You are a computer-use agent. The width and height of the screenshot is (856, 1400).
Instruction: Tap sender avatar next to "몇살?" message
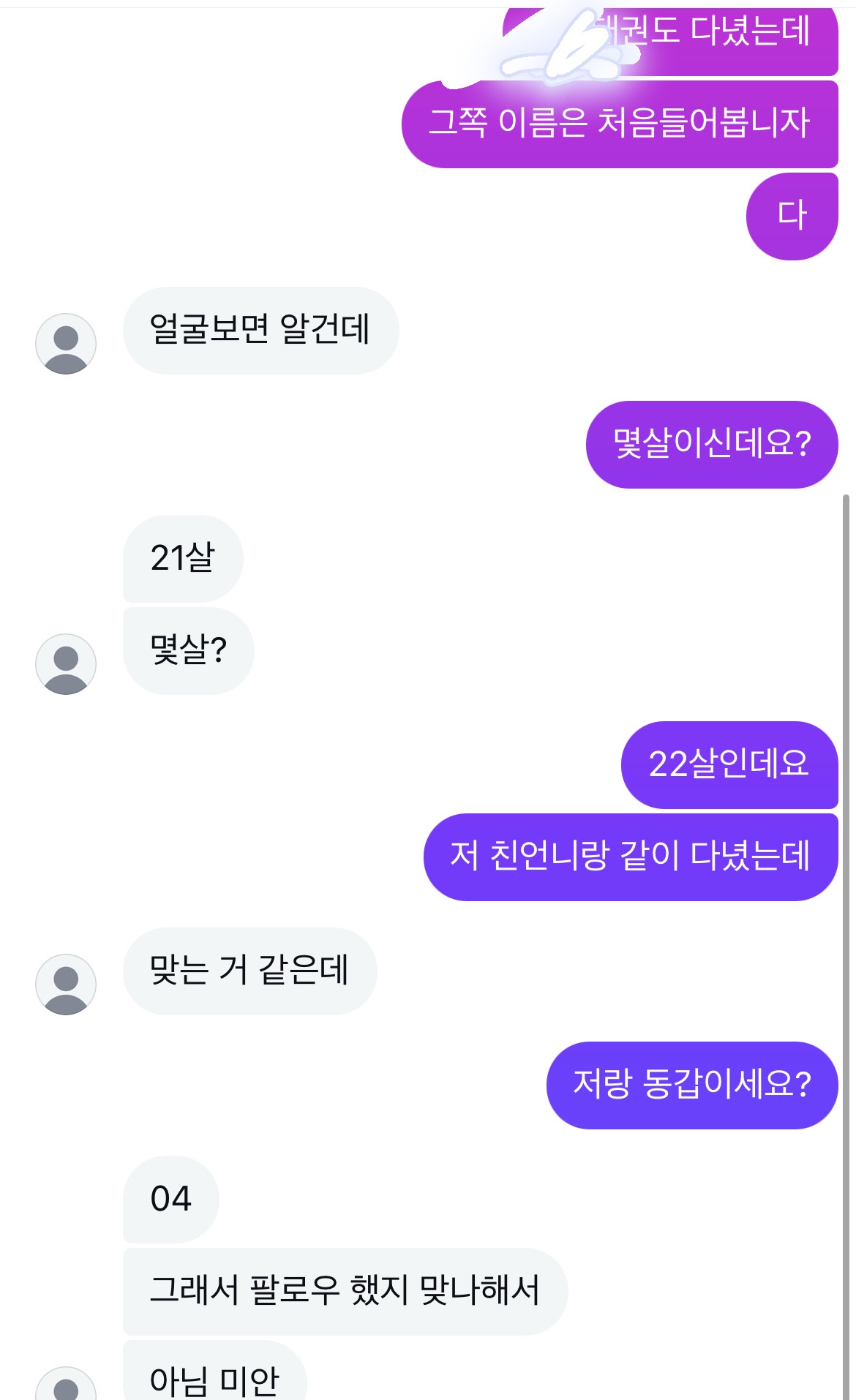[x=66, y=664]
